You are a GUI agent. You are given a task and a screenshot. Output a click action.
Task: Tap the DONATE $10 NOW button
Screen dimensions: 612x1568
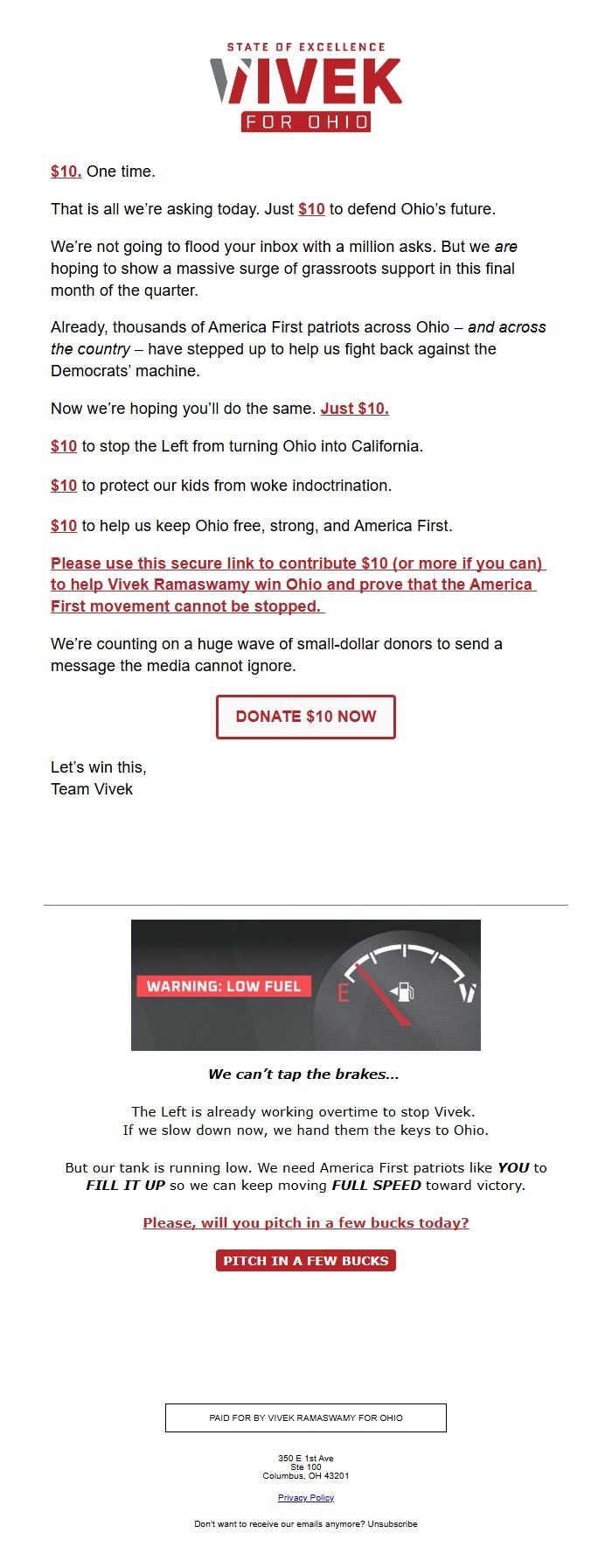(x=306, y=717)
